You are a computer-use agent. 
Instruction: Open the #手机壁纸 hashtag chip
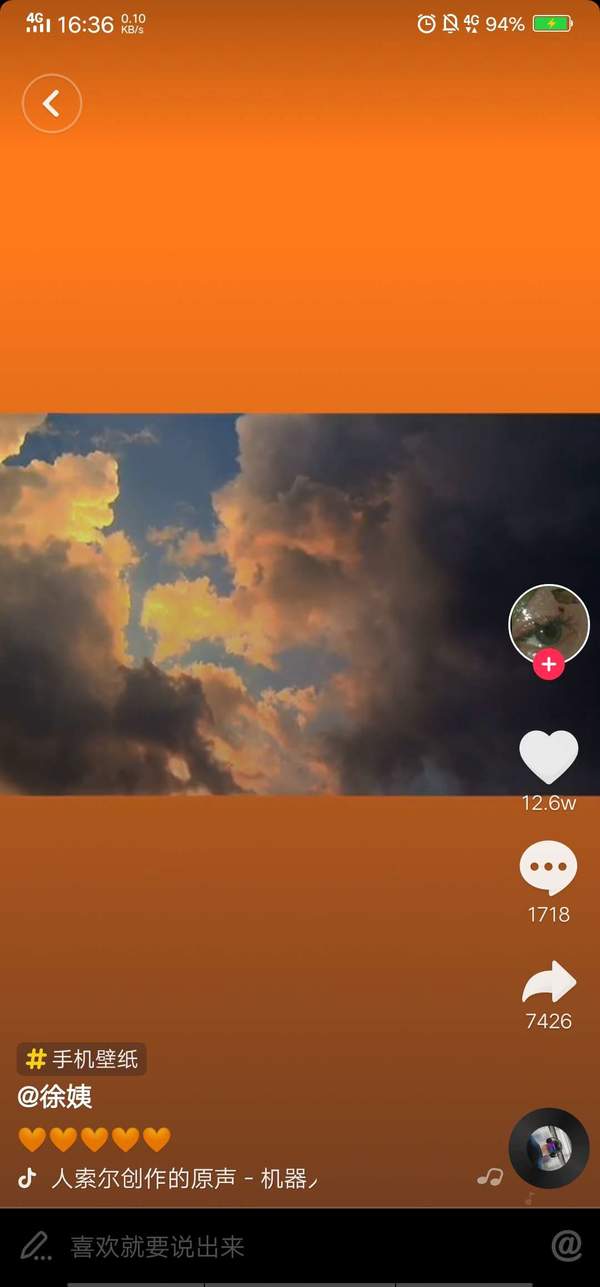tap(82, 1059)
